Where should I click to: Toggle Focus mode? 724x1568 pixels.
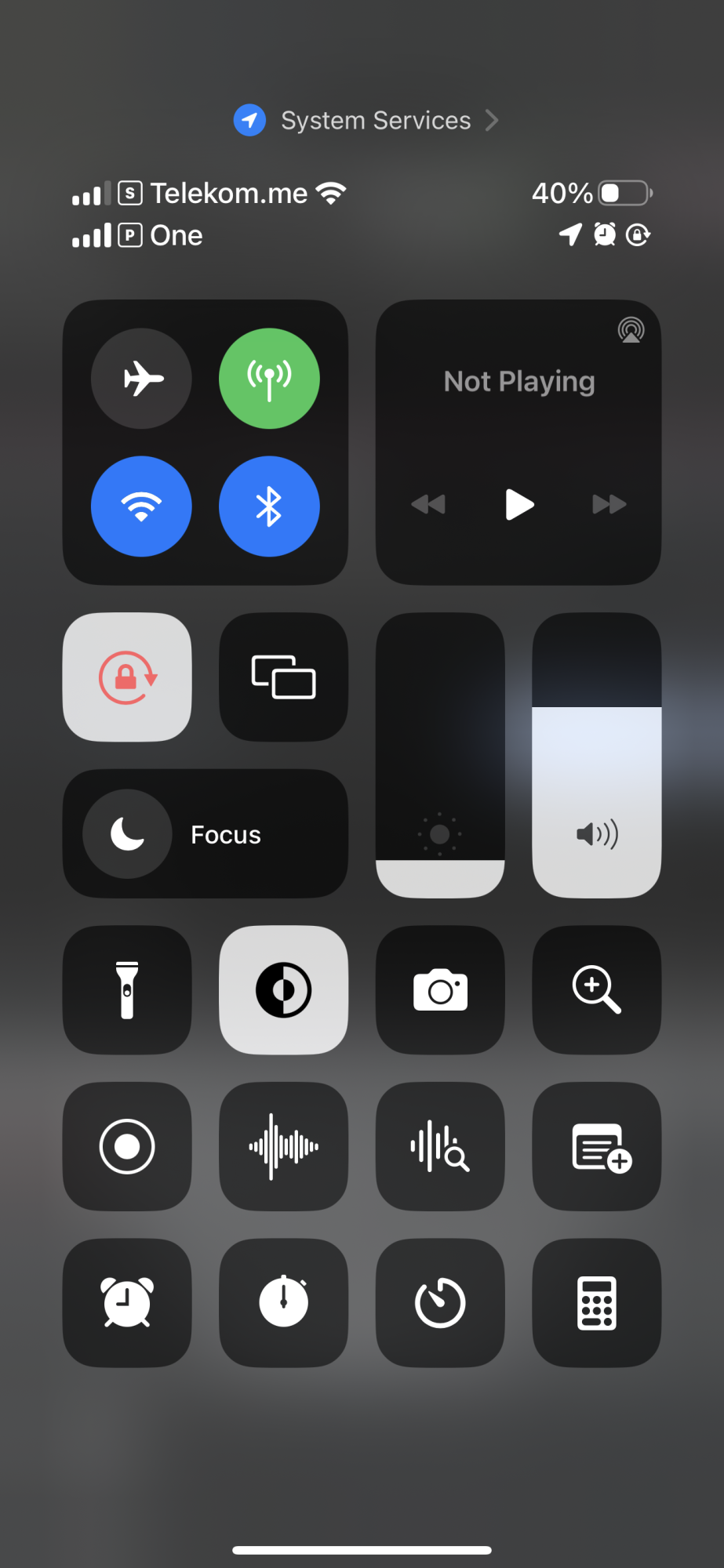[x=205, y=834]
